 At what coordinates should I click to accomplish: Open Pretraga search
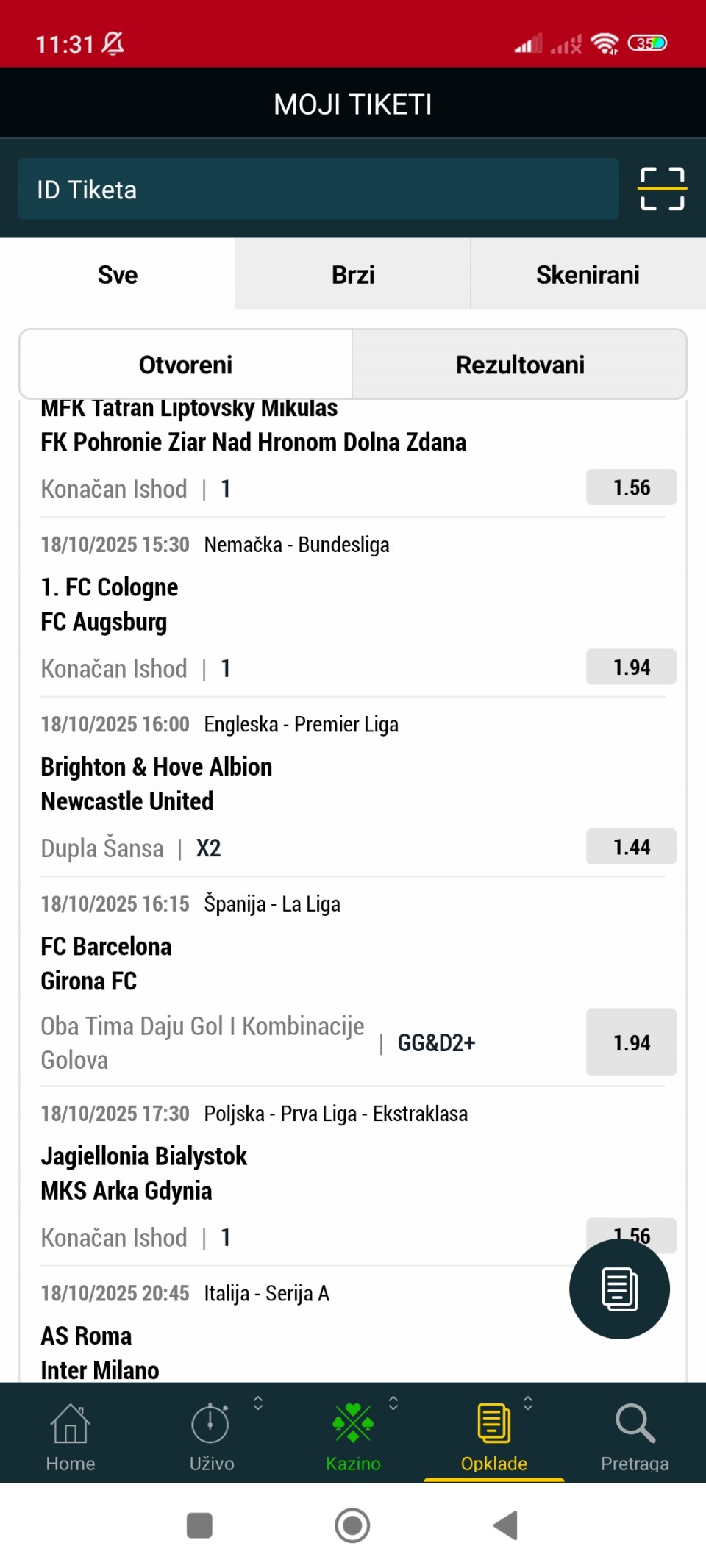pos(635,1433)
